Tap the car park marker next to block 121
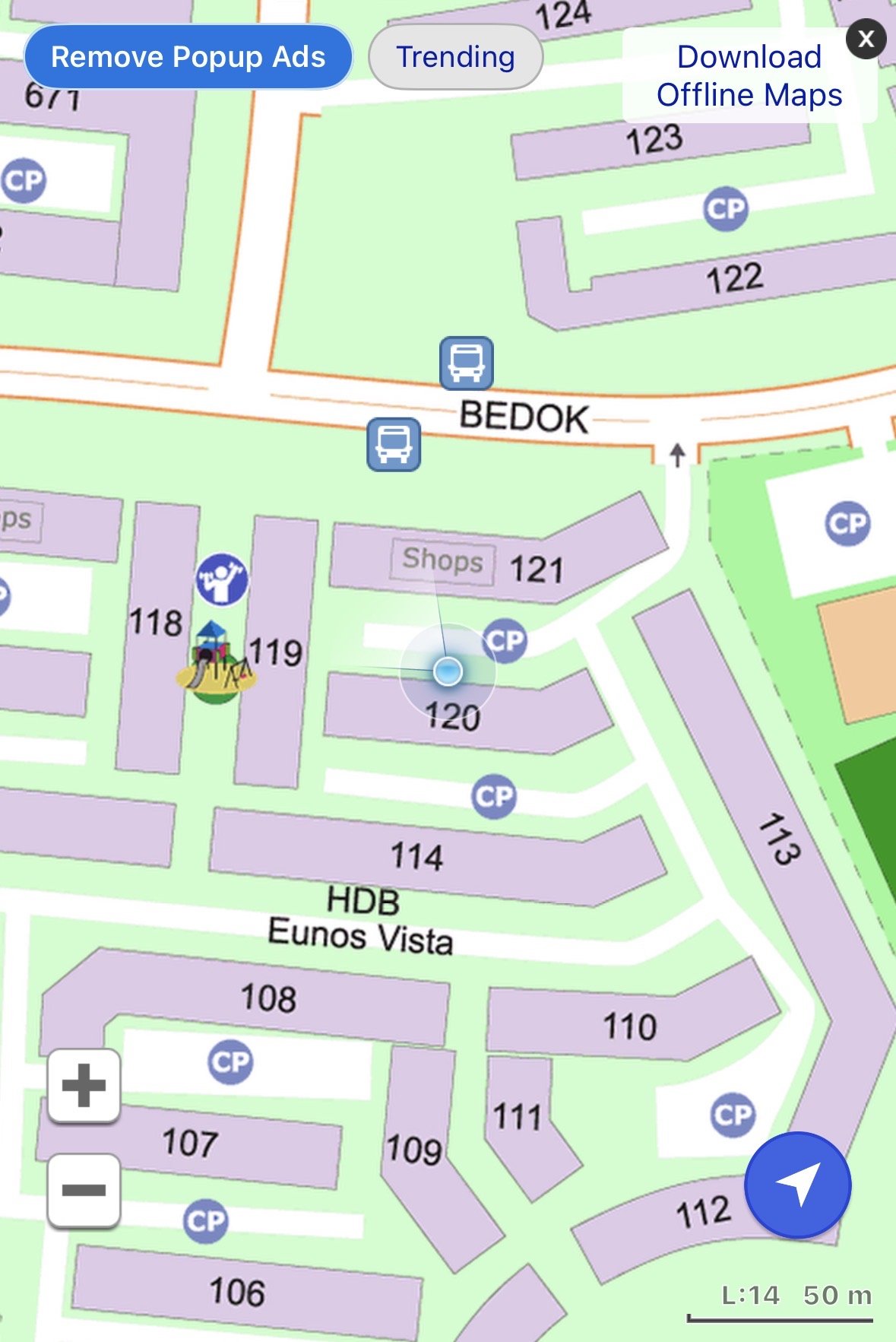896x1342 pixels. coord(505,640)
